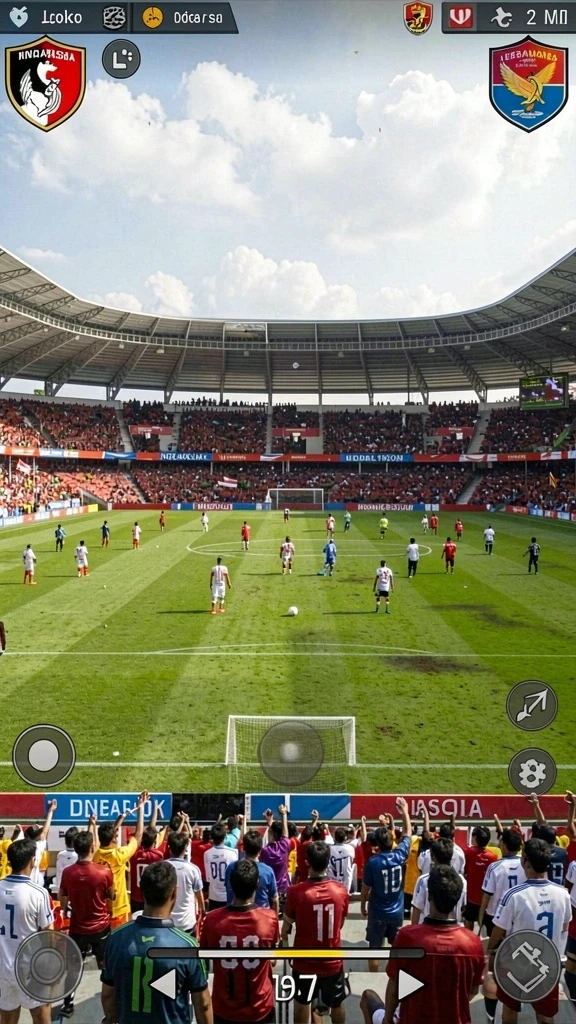
Task: Tap the left arrow next to 19:7
Action: (x=164, y=984)
